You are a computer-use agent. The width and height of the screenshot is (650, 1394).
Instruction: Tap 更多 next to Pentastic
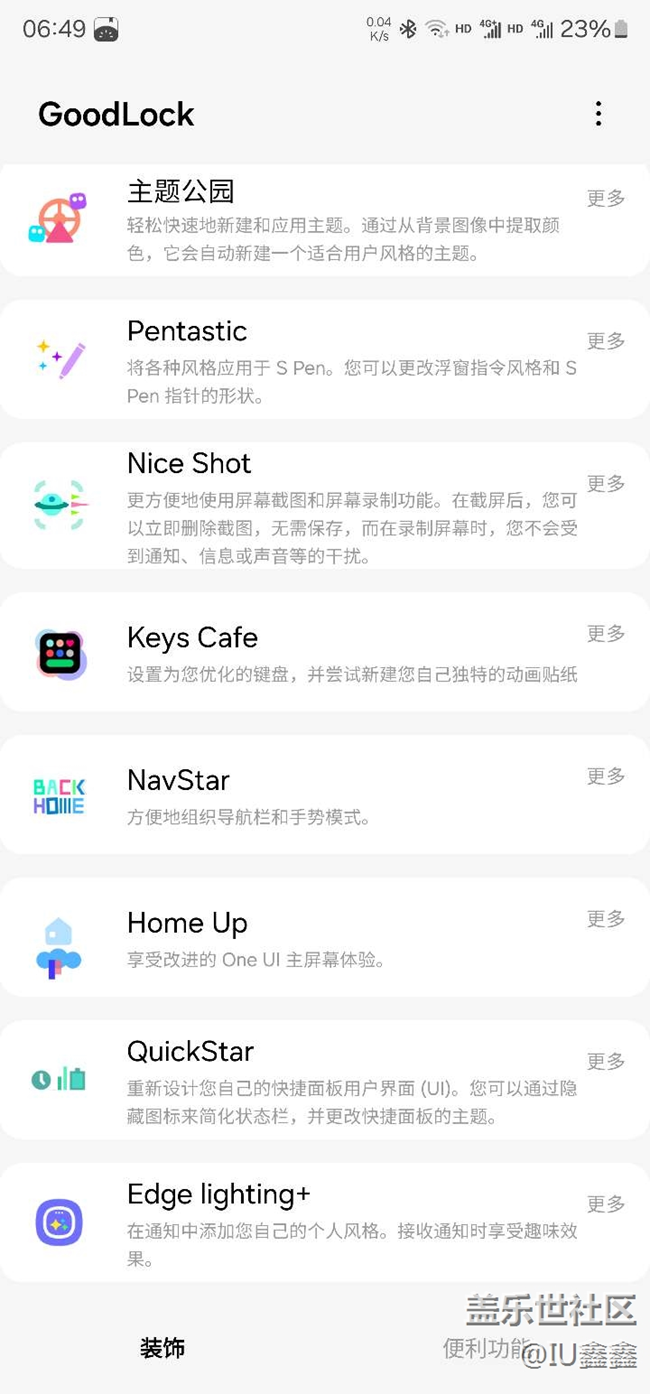tap(605, 341)
